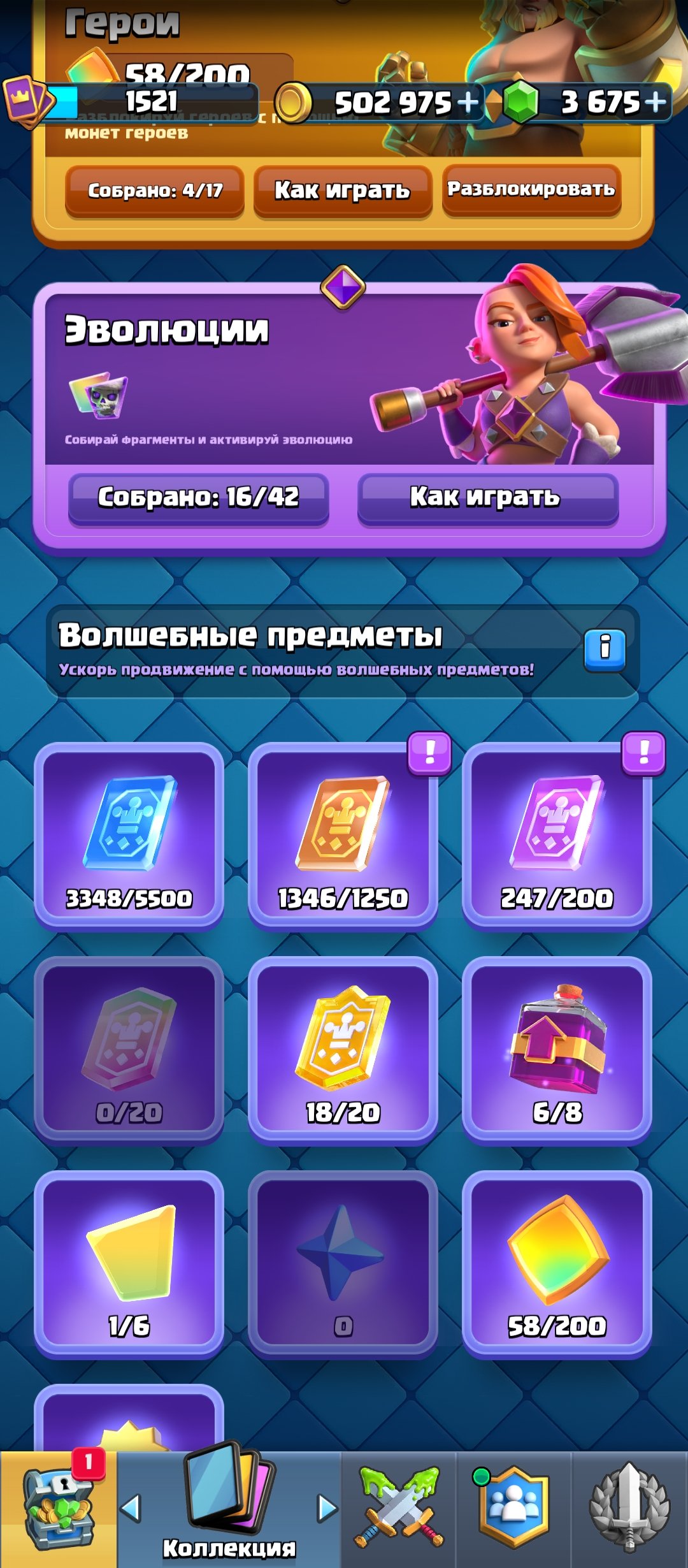Viewport: 688px width, 1568px height.
Task: Select the purple wild card 247/200
Action: [x=557, y=836]
